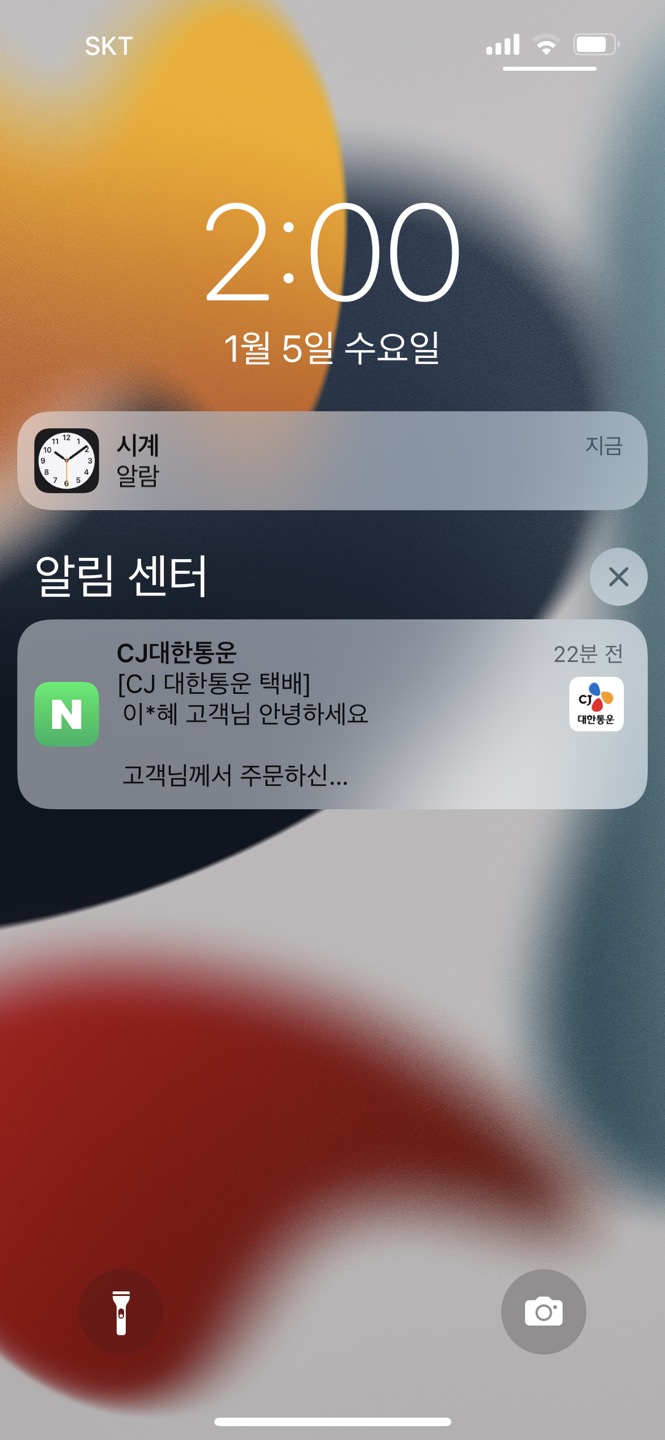Launch the camera from the lock screen
Image resolution: width=665 pixels, height=1440 pixels.
point(543,1312)
